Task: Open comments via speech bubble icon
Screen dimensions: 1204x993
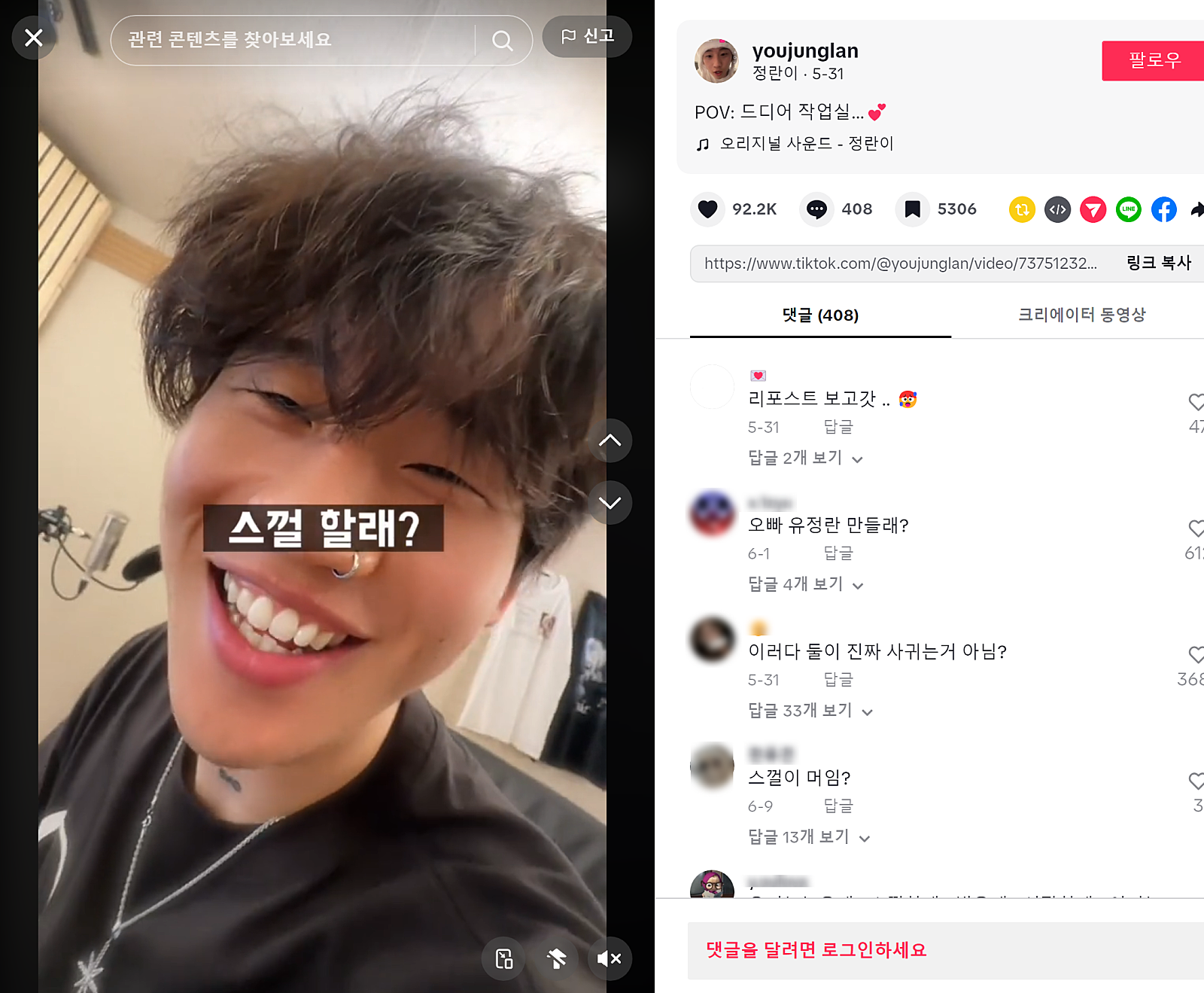Action: pyautogui.click(x=816, y=209)
